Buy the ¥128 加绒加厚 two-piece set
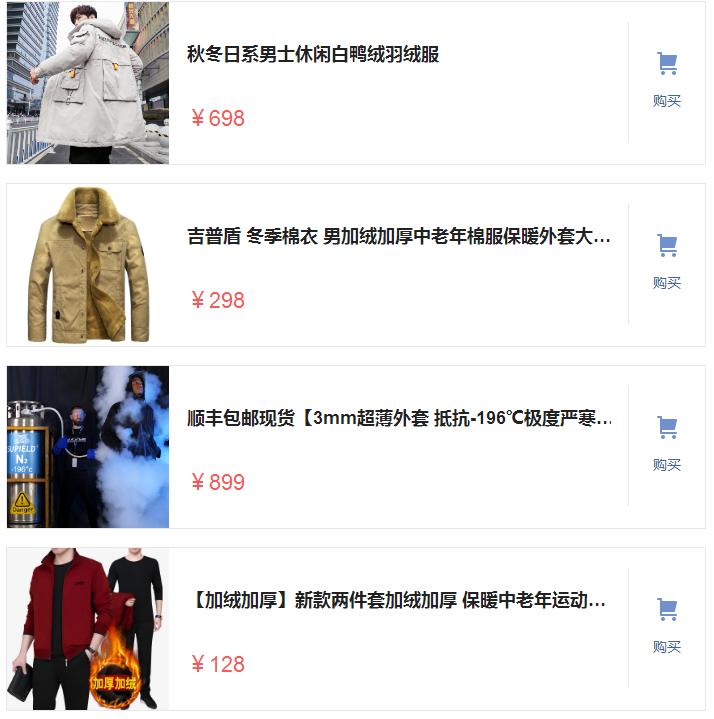 [667, 627]
